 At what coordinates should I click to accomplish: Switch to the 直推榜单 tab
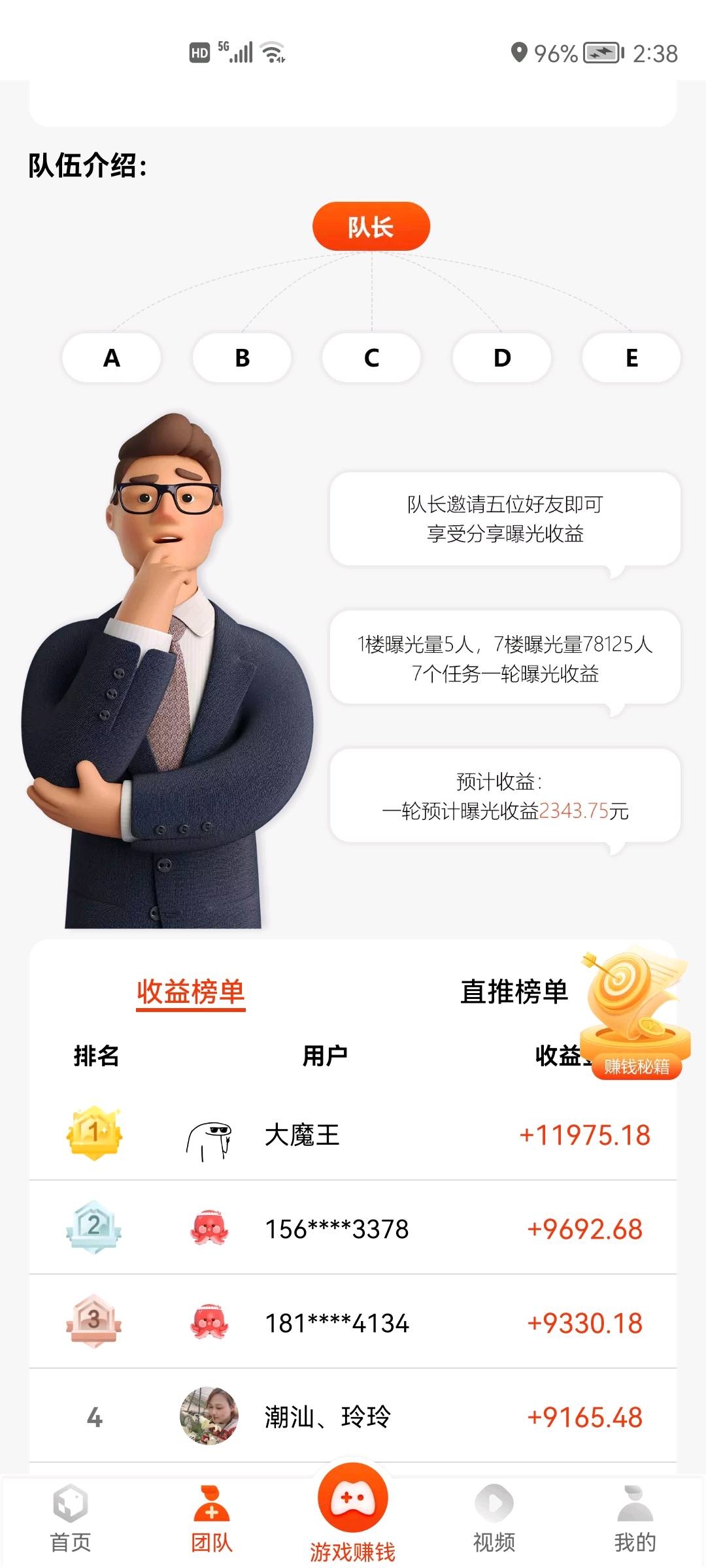(514, 992)
